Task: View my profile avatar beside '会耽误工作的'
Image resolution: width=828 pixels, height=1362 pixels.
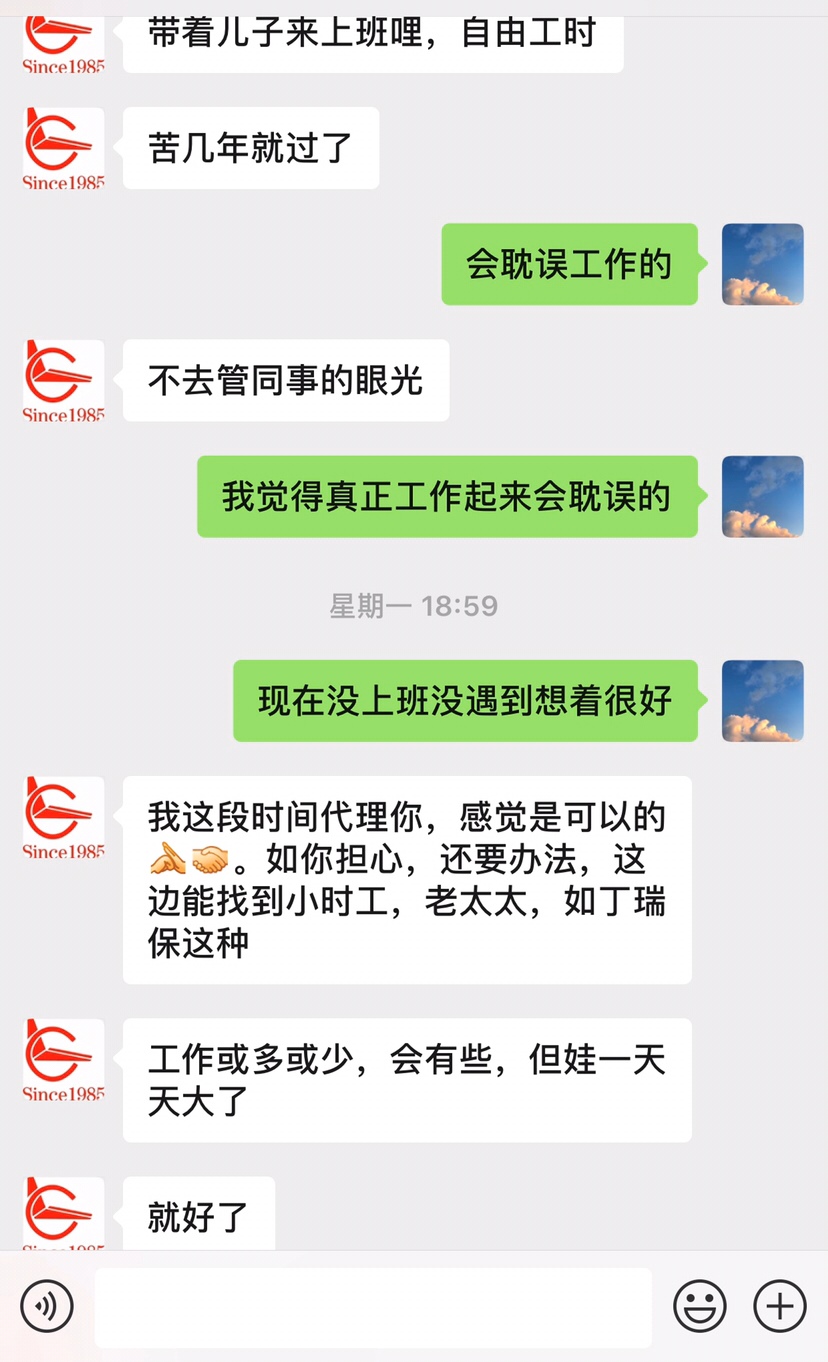Action: (x=763, y=264)
